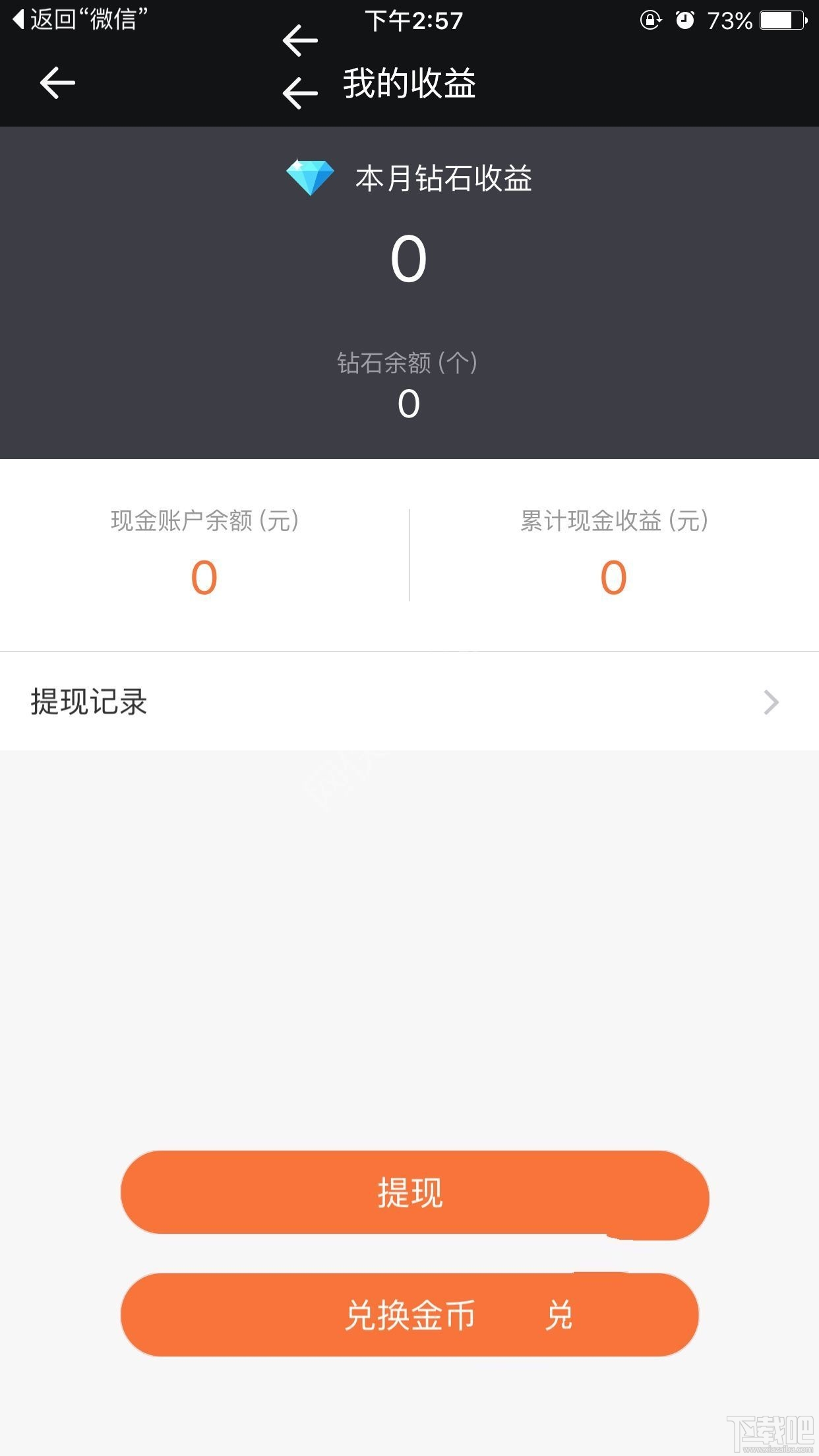
Task: Select the diamond earnings value showing 0
Action: tap(409, 258)
